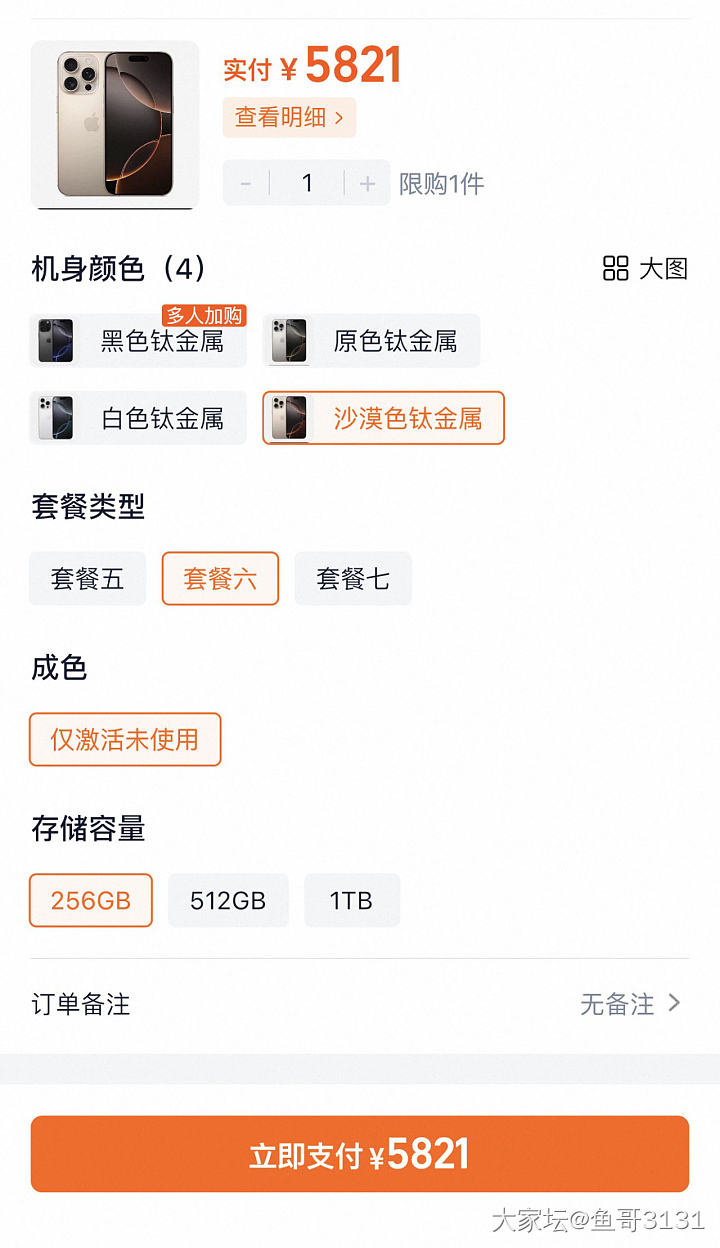Viewport: 720px width, 1248px height.
Task: Toggle the 仅激活未使用 condition option
Action: [x=124, y=739]
